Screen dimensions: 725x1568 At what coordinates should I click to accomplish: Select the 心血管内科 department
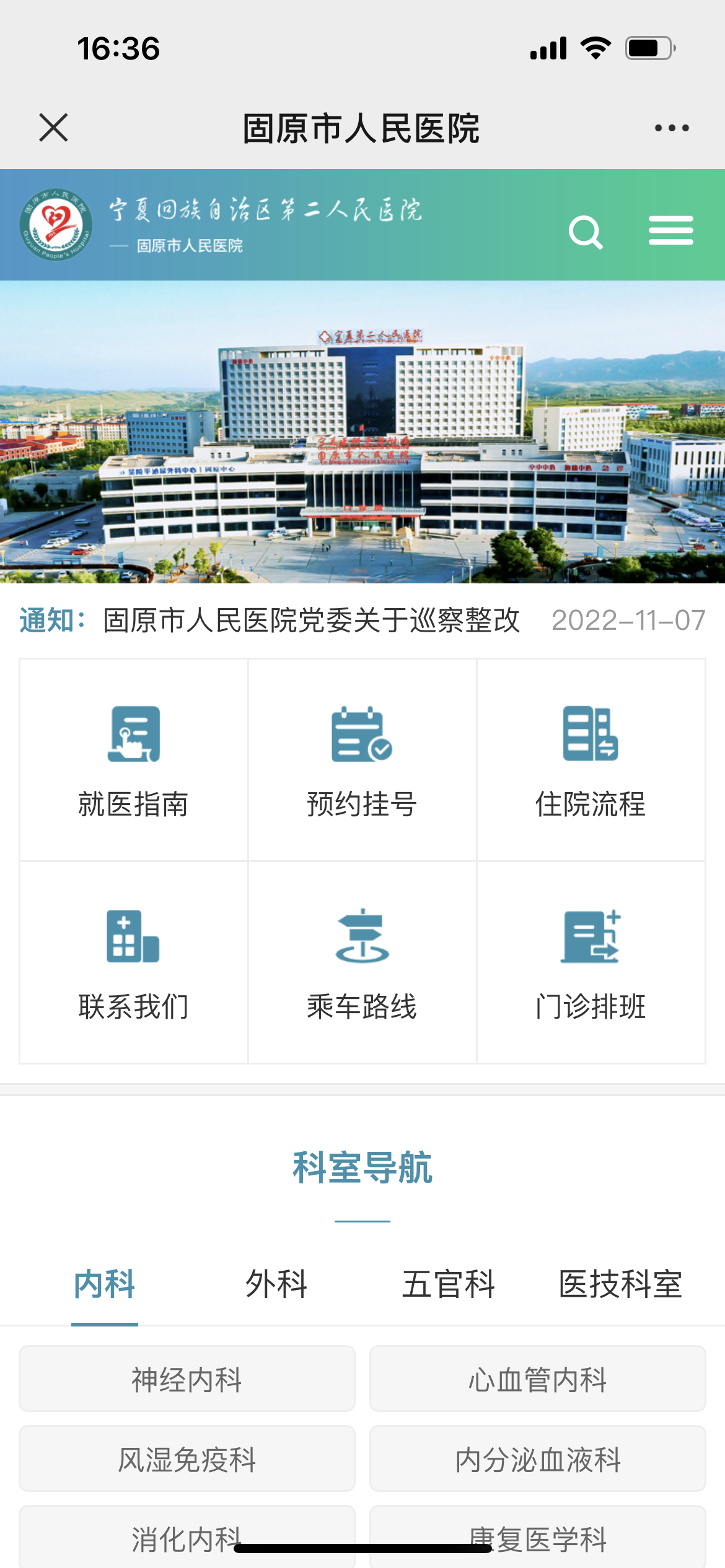pyautogui.click(x=538, y=1378)
